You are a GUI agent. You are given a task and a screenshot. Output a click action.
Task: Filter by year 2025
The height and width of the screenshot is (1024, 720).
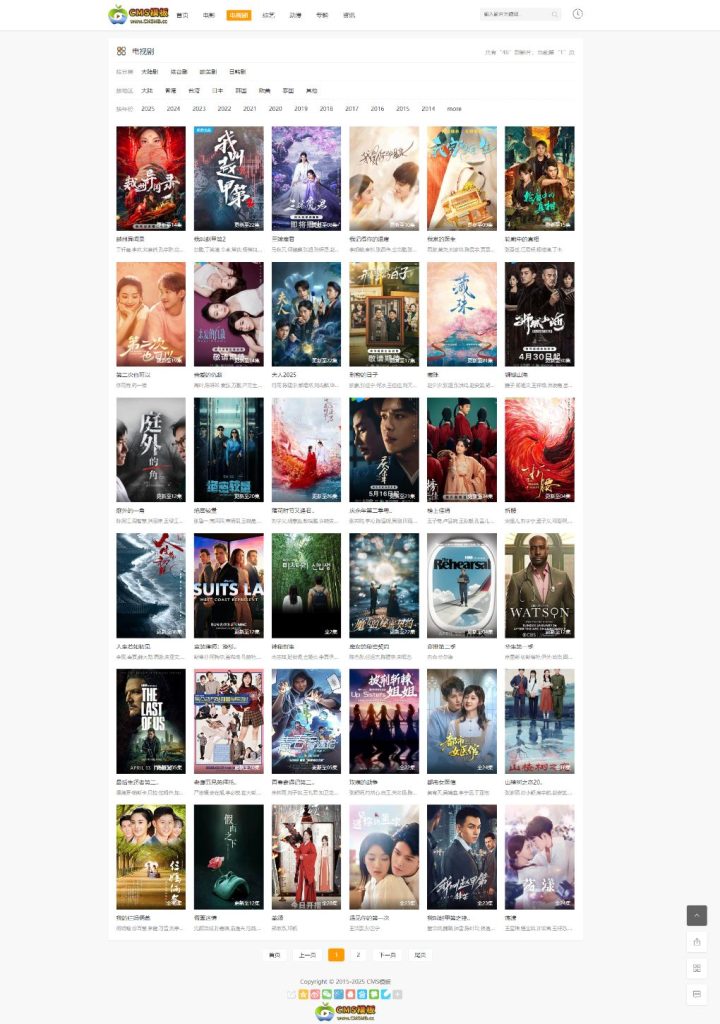pyautogui.click(x=148, y=108)
